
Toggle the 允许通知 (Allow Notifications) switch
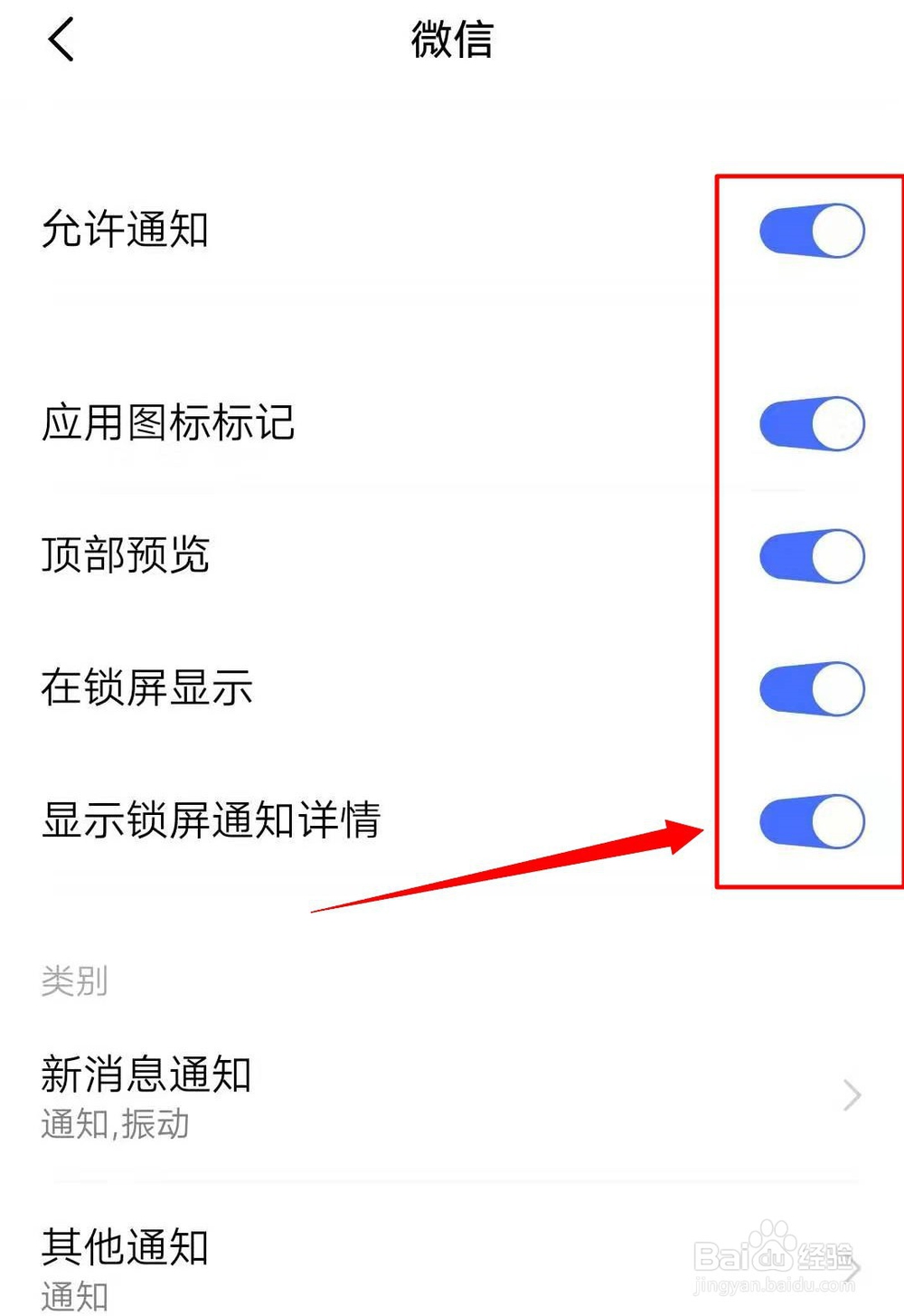pyautogui.click(x=811, y=230)
